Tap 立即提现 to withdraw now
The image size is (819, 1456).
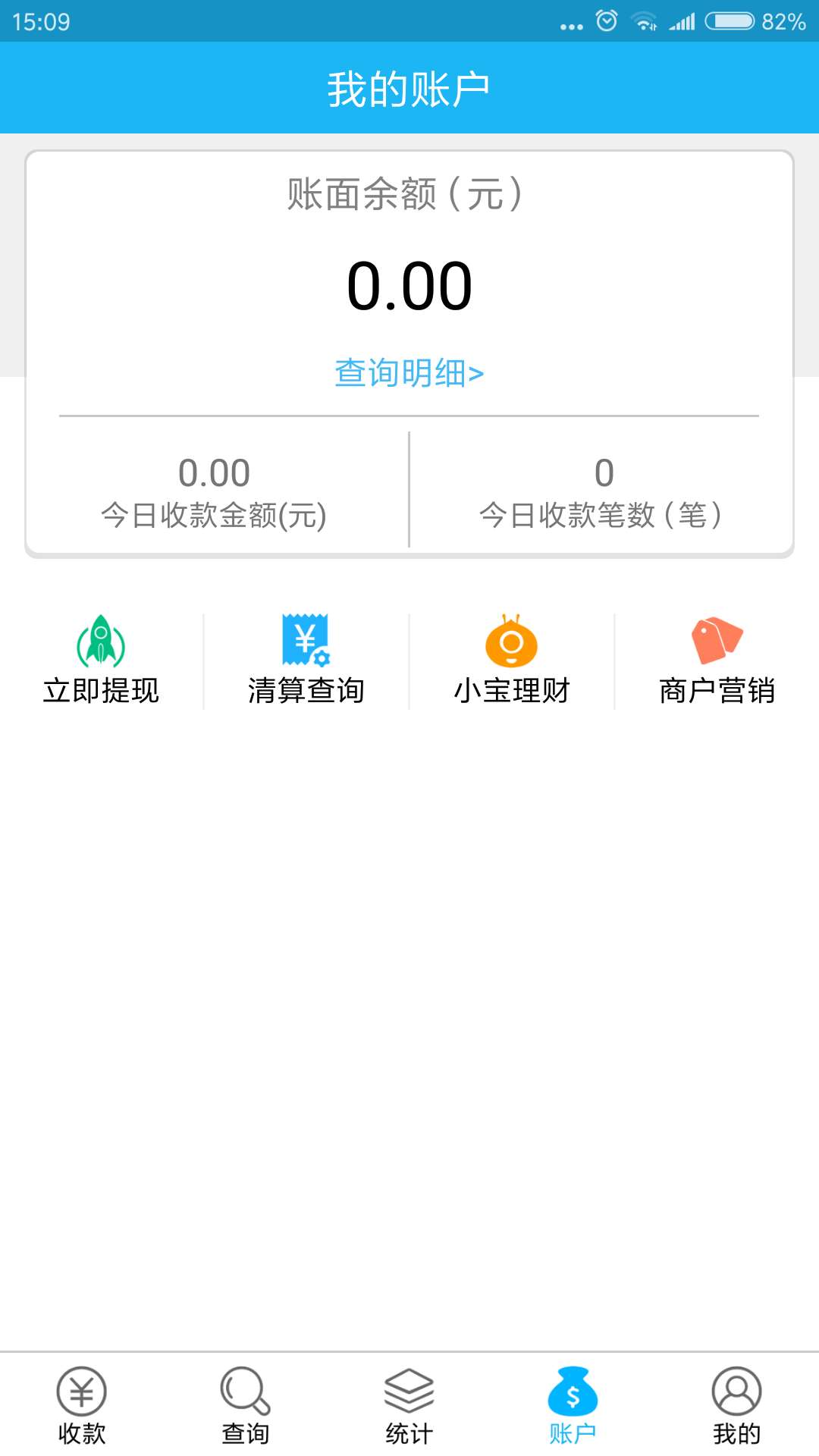tap(101, 661)
